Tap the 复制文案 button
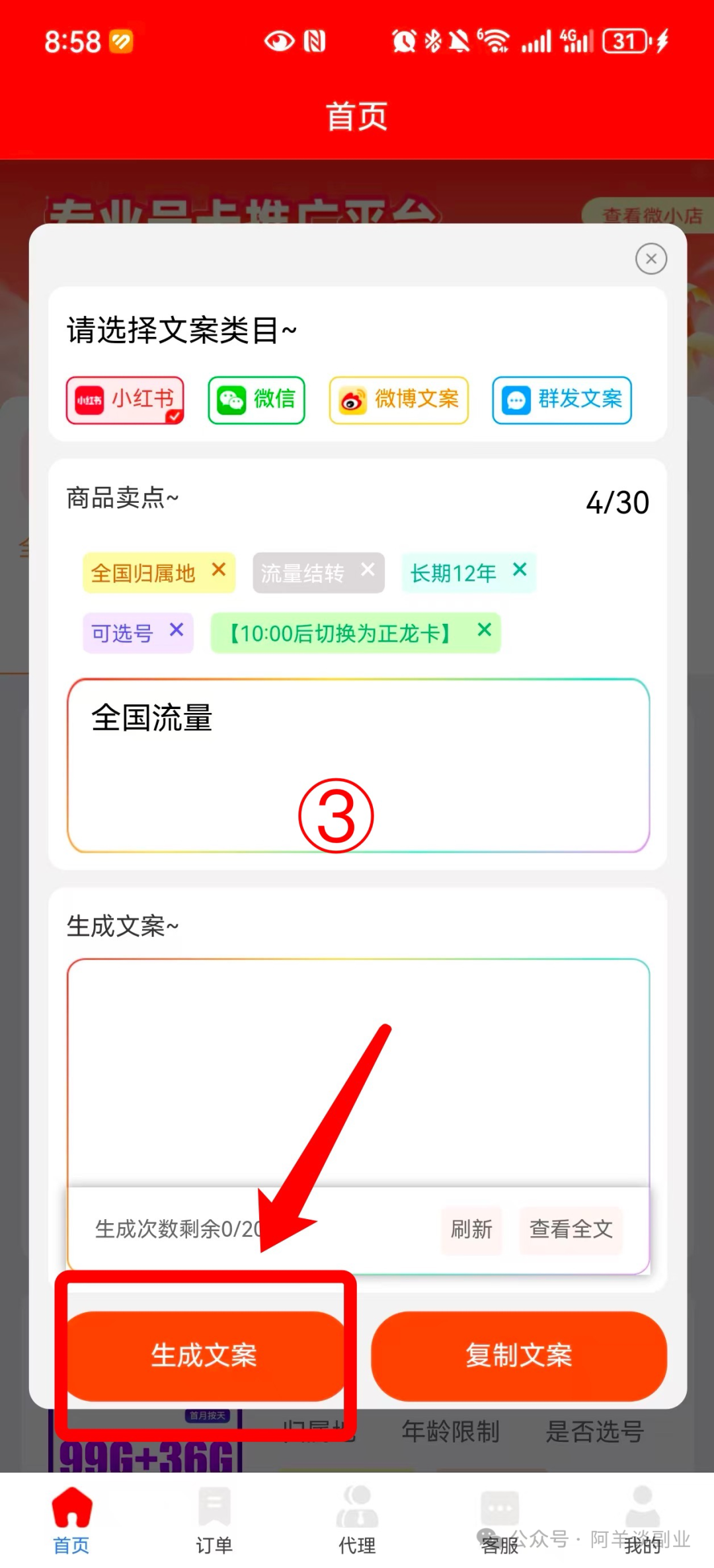Screen dimensions: 714x1568 [519, 1356]
